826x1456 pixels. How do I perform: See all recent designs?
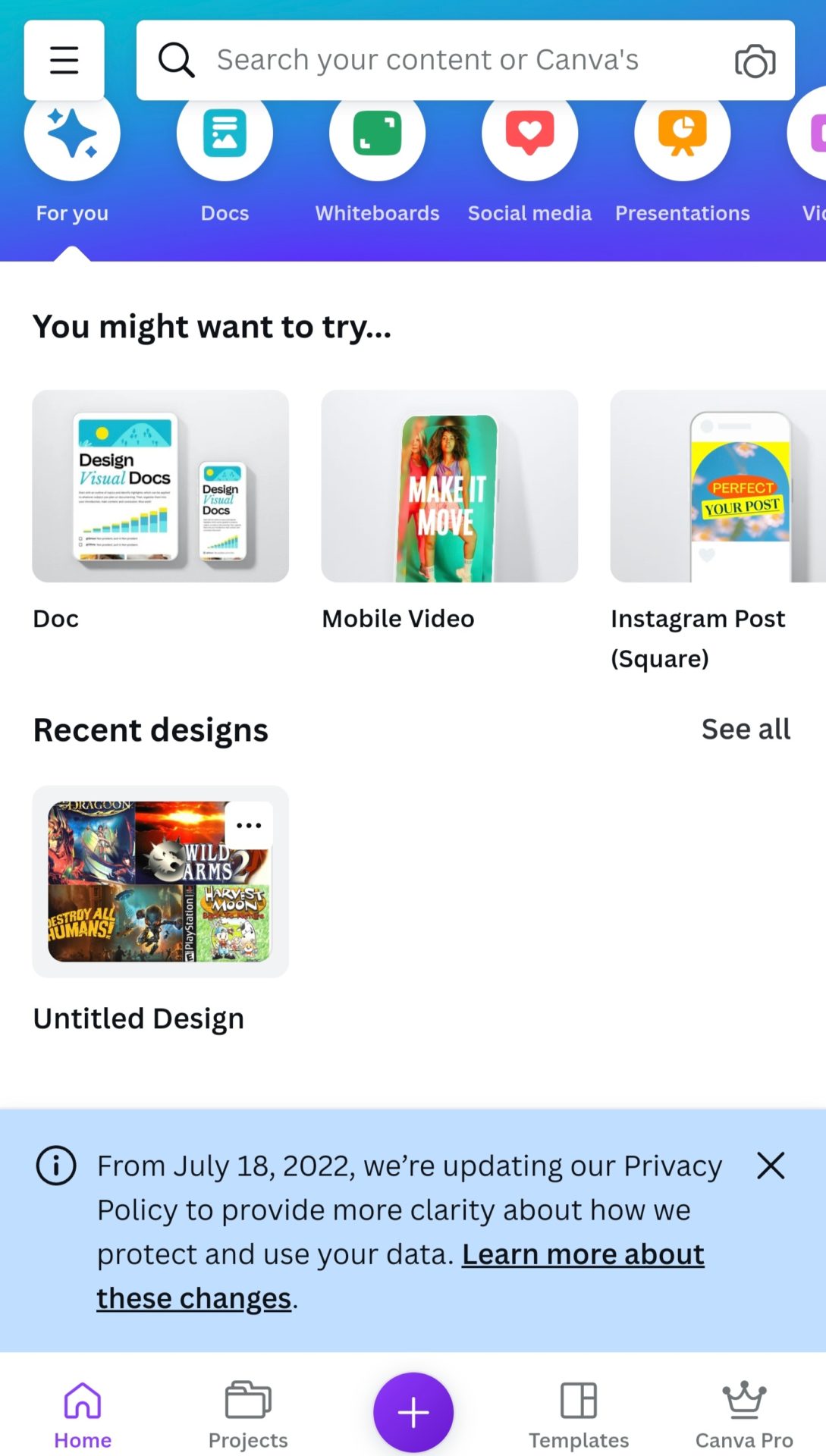(745, 729)
